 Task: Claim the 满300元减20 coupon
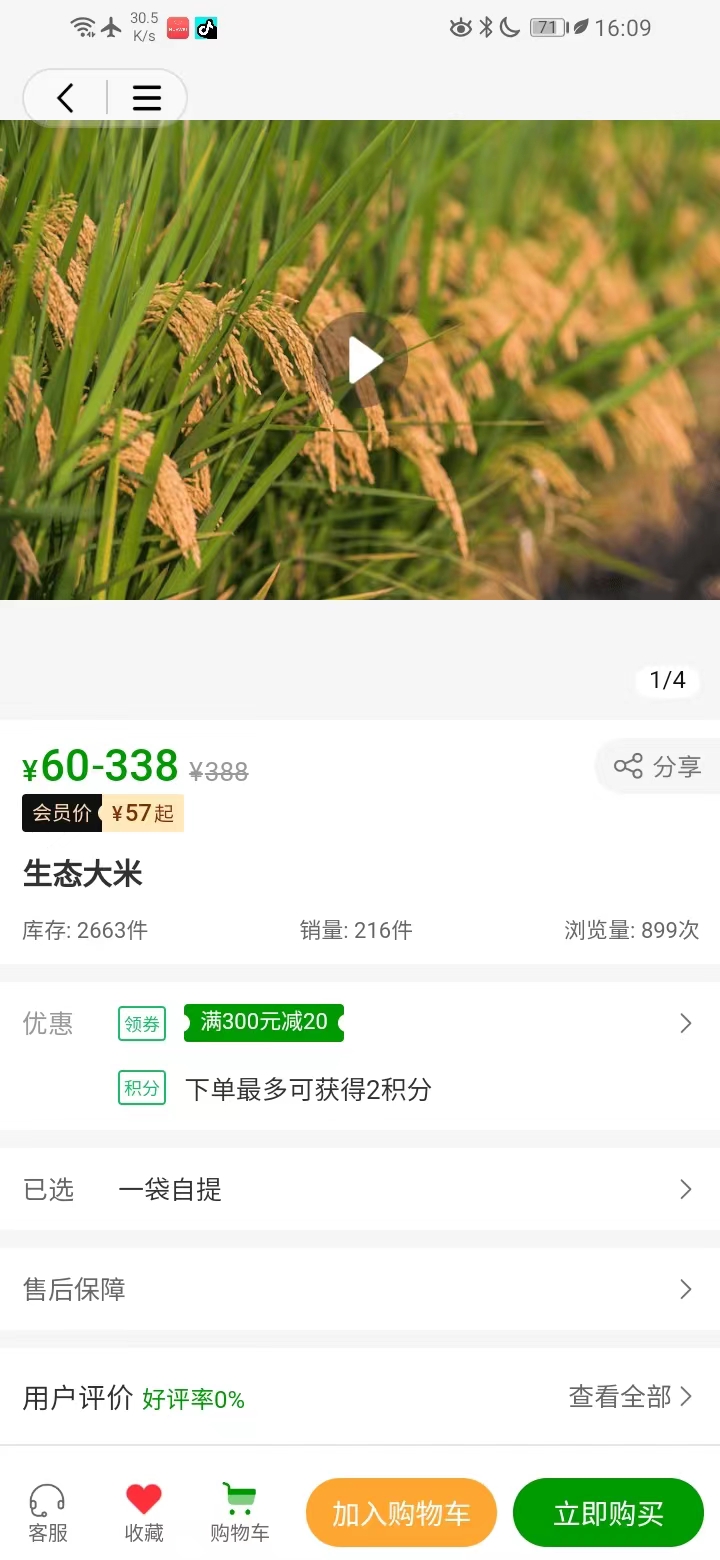[x=264, y=1022]
